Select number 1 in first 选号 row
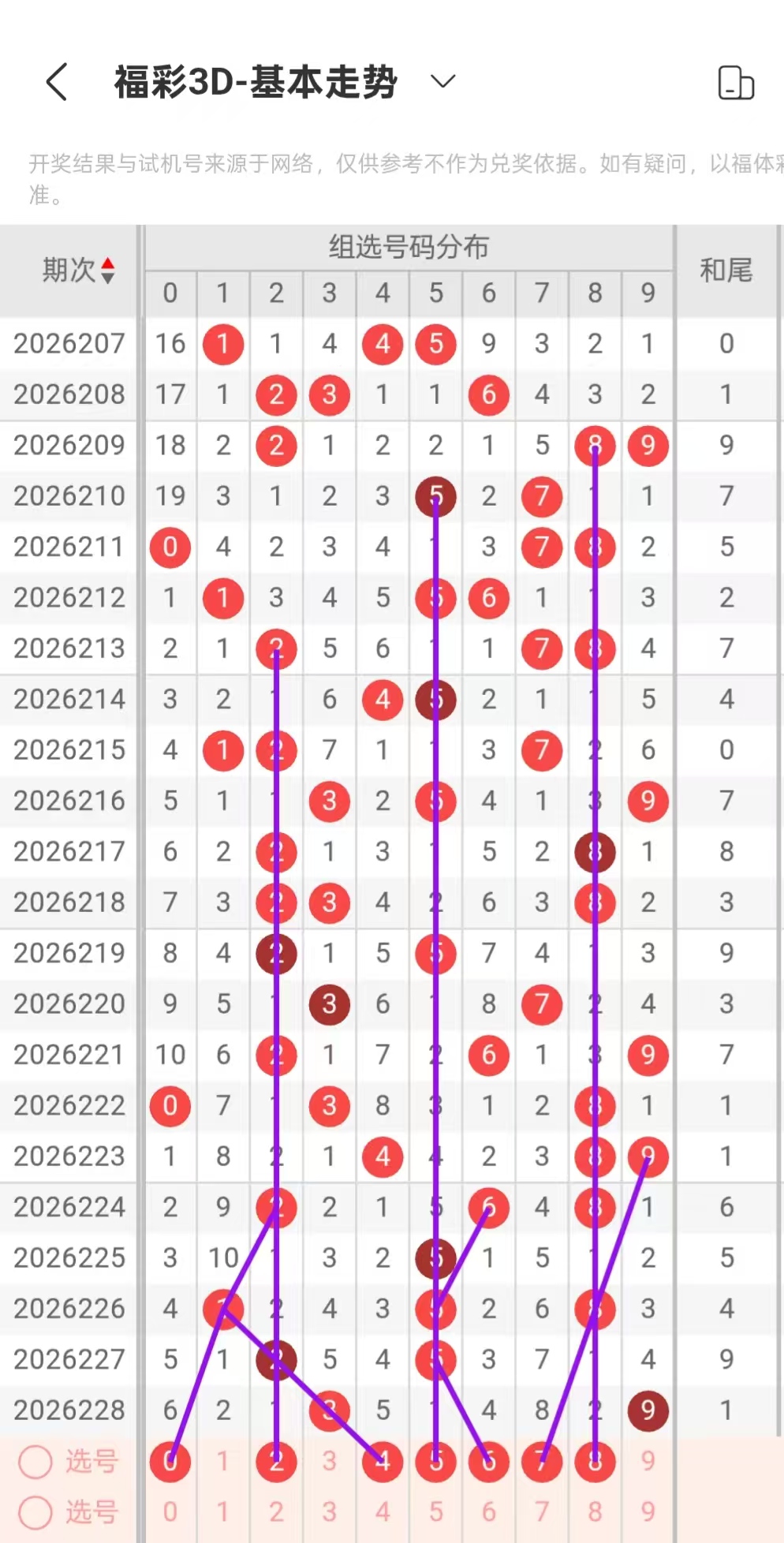 [x=223, y=1462]
